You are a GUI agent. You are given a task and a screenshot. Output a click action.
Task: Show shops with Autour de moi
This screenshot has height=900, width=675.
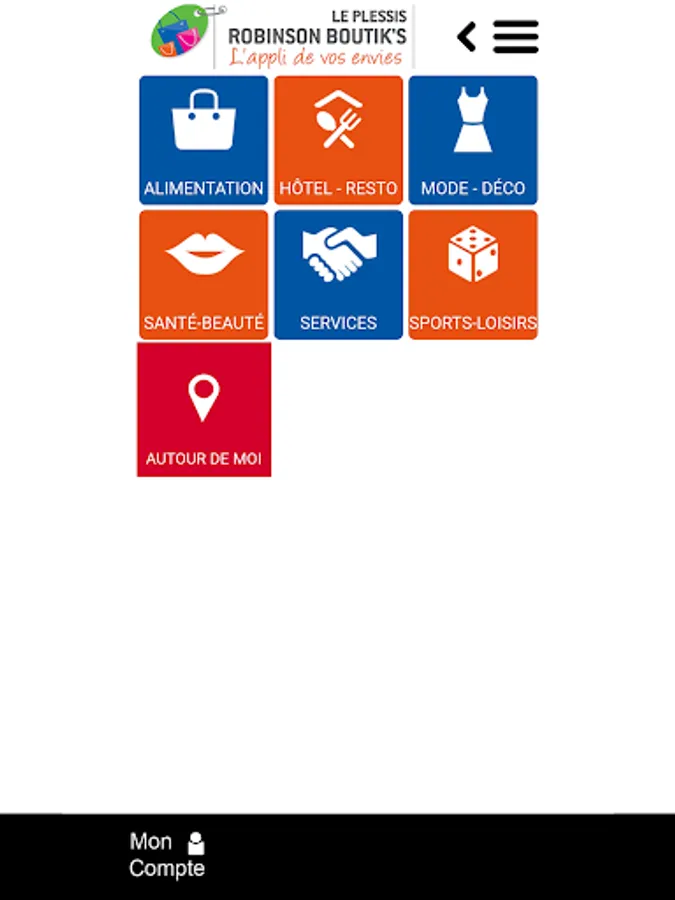tap(204, 410)
